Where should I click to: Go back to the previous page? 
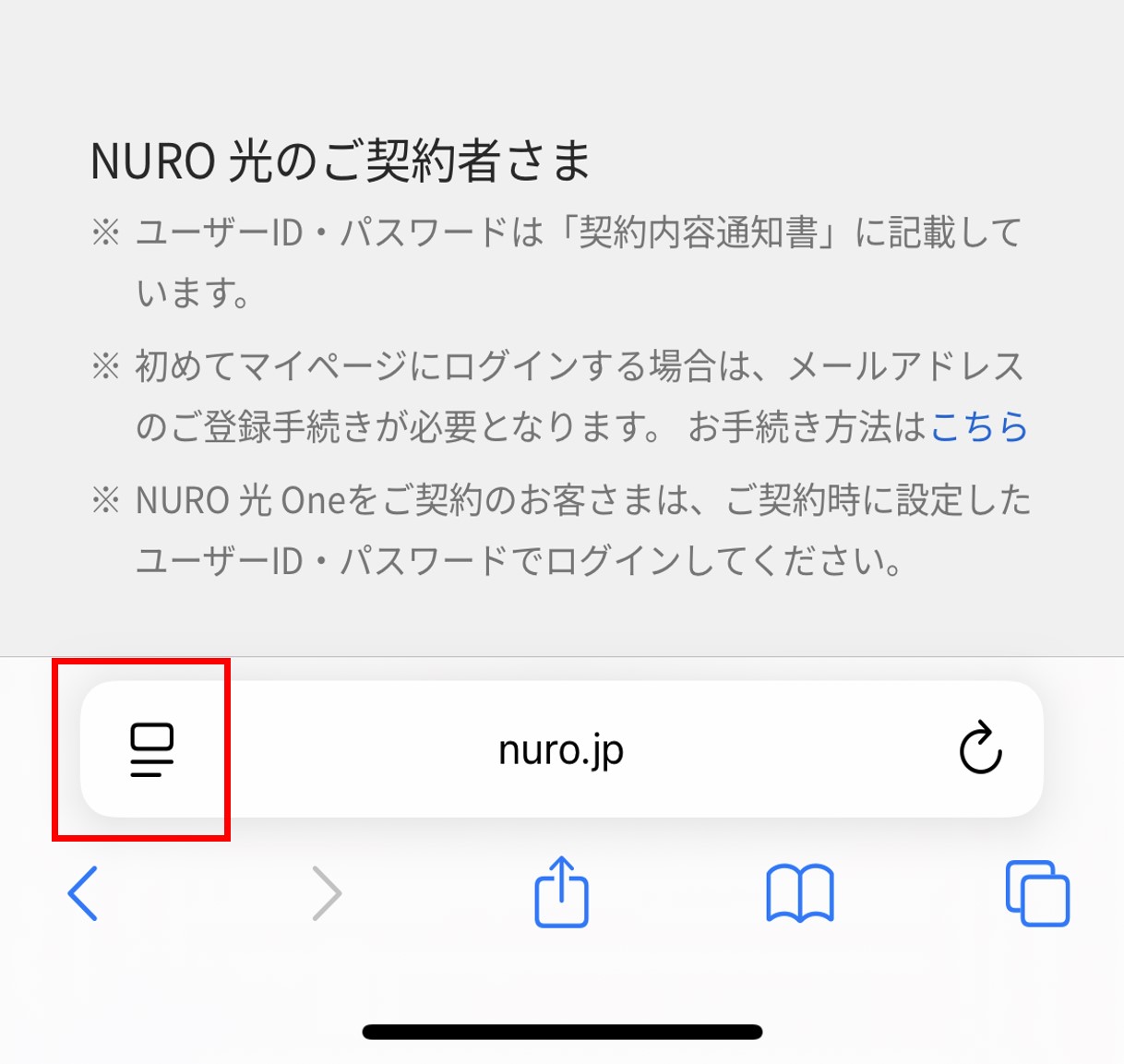pyautogui.click(x=83, y=893)
